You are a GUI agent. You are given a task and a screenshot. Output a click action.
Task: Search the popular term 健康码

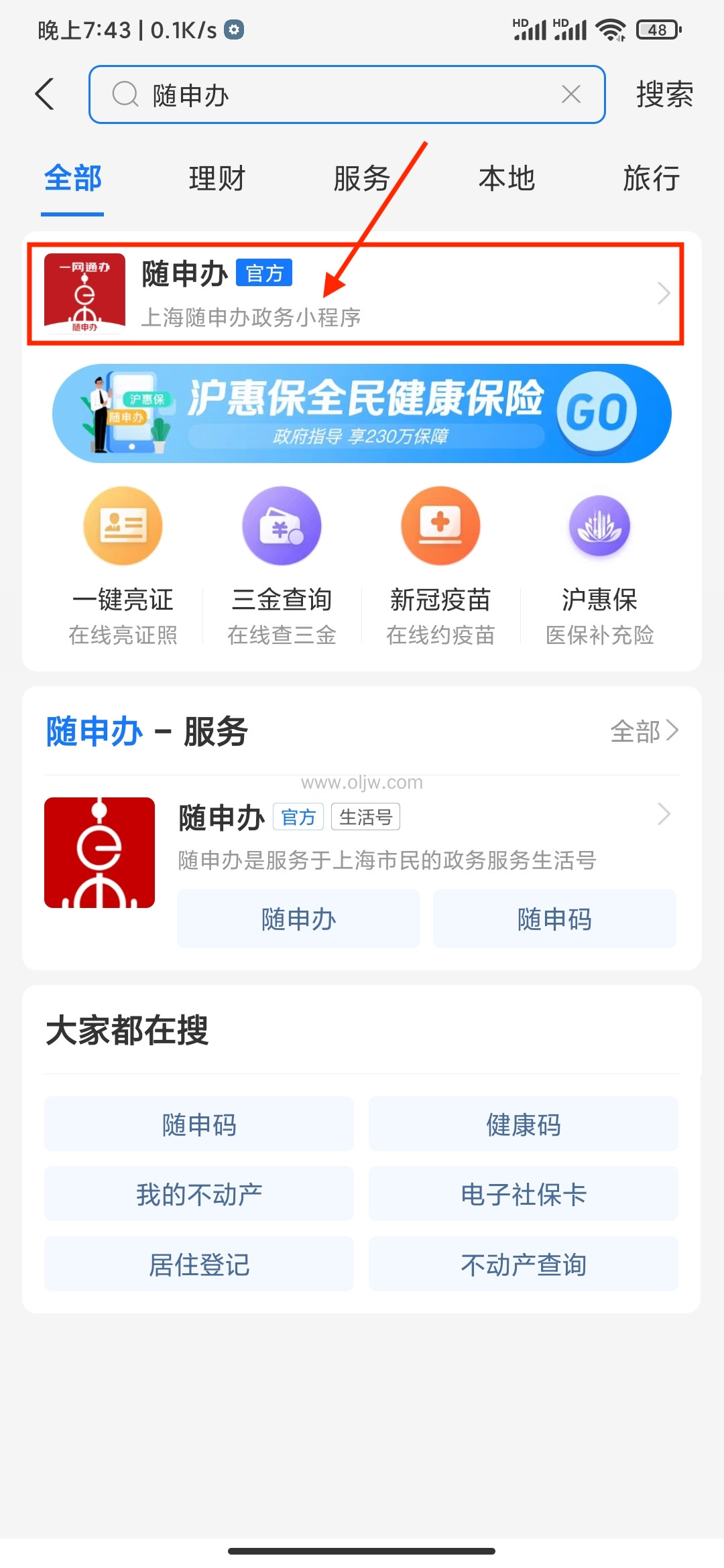pyautogui.click(x=524, y=1124)
